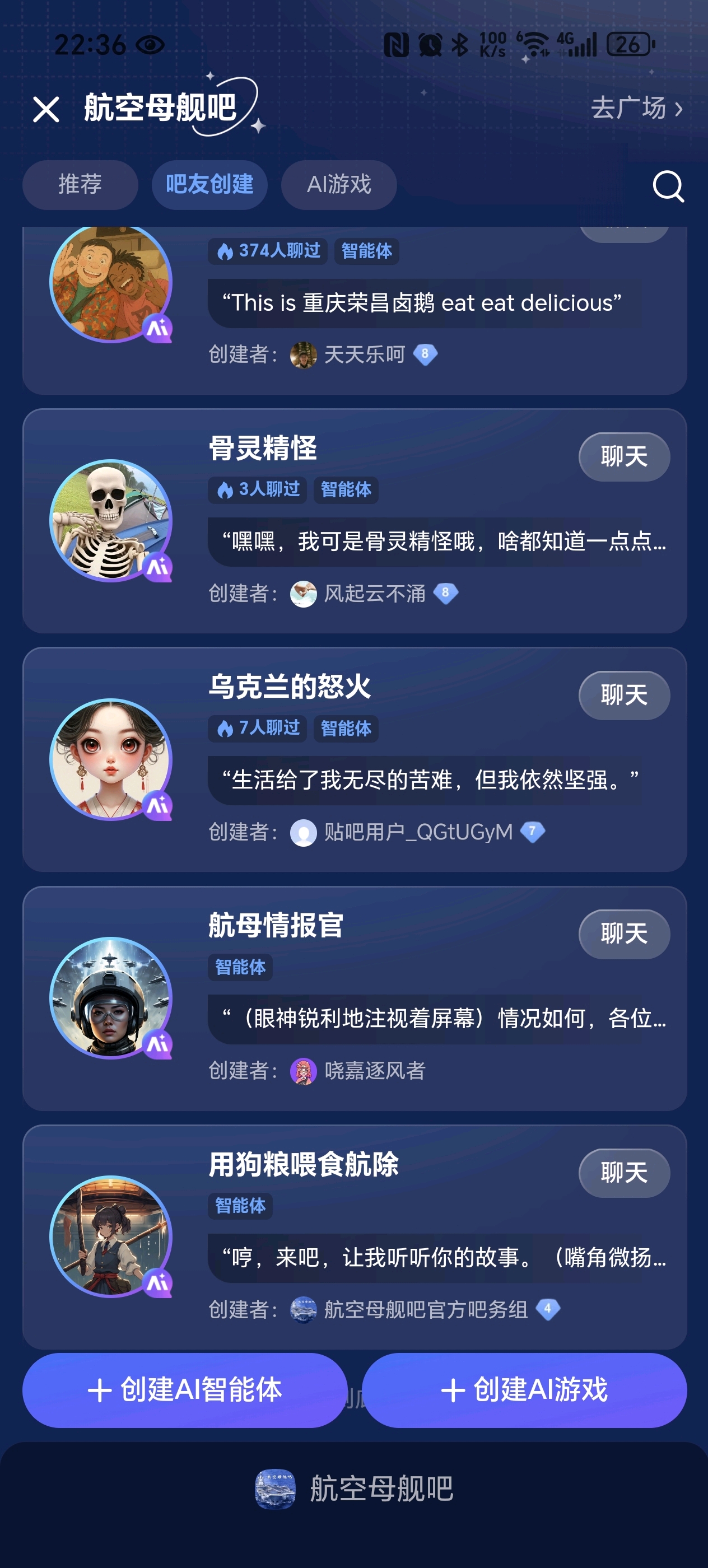Viewport: 708px width, 1568px height.
Task: View creator 贴吧用户_QGtUGyM's profile
Action: [418, 832]
